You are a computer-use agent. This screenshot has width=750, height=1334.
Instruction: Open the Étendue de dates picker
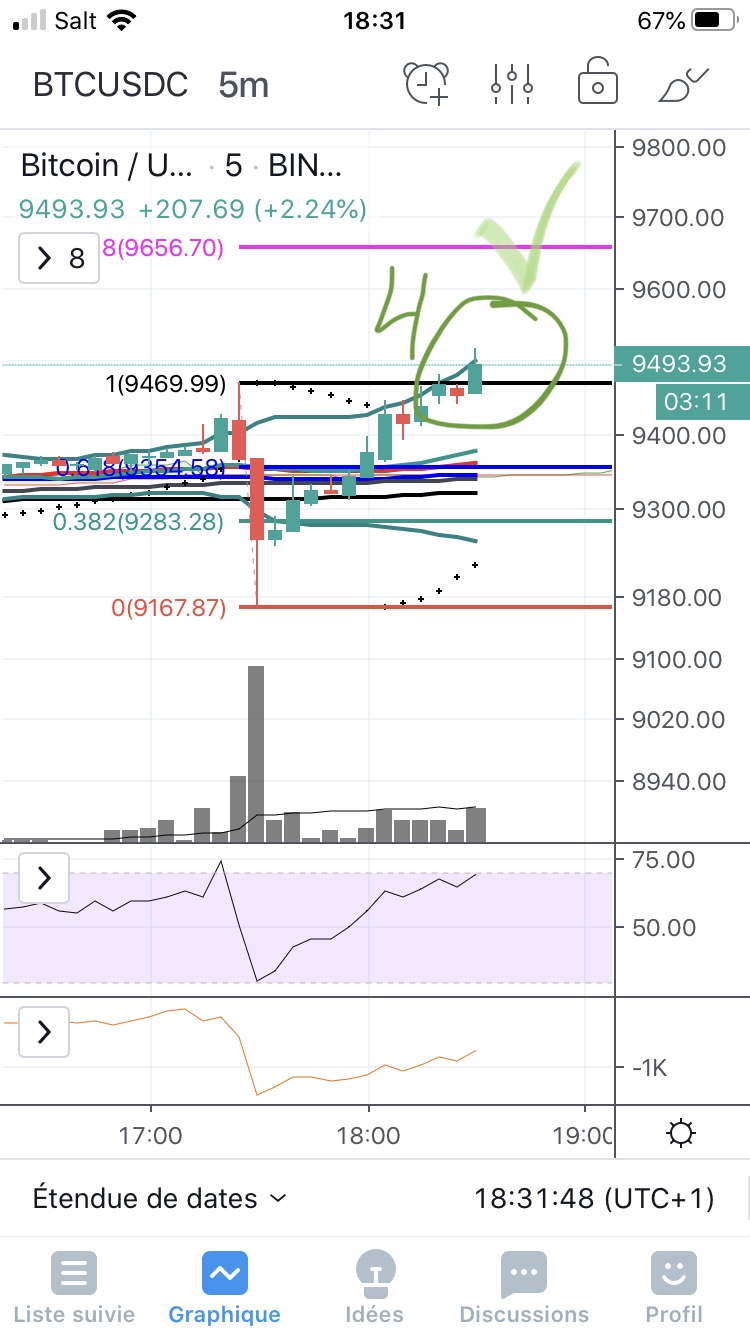point(160,1198)
